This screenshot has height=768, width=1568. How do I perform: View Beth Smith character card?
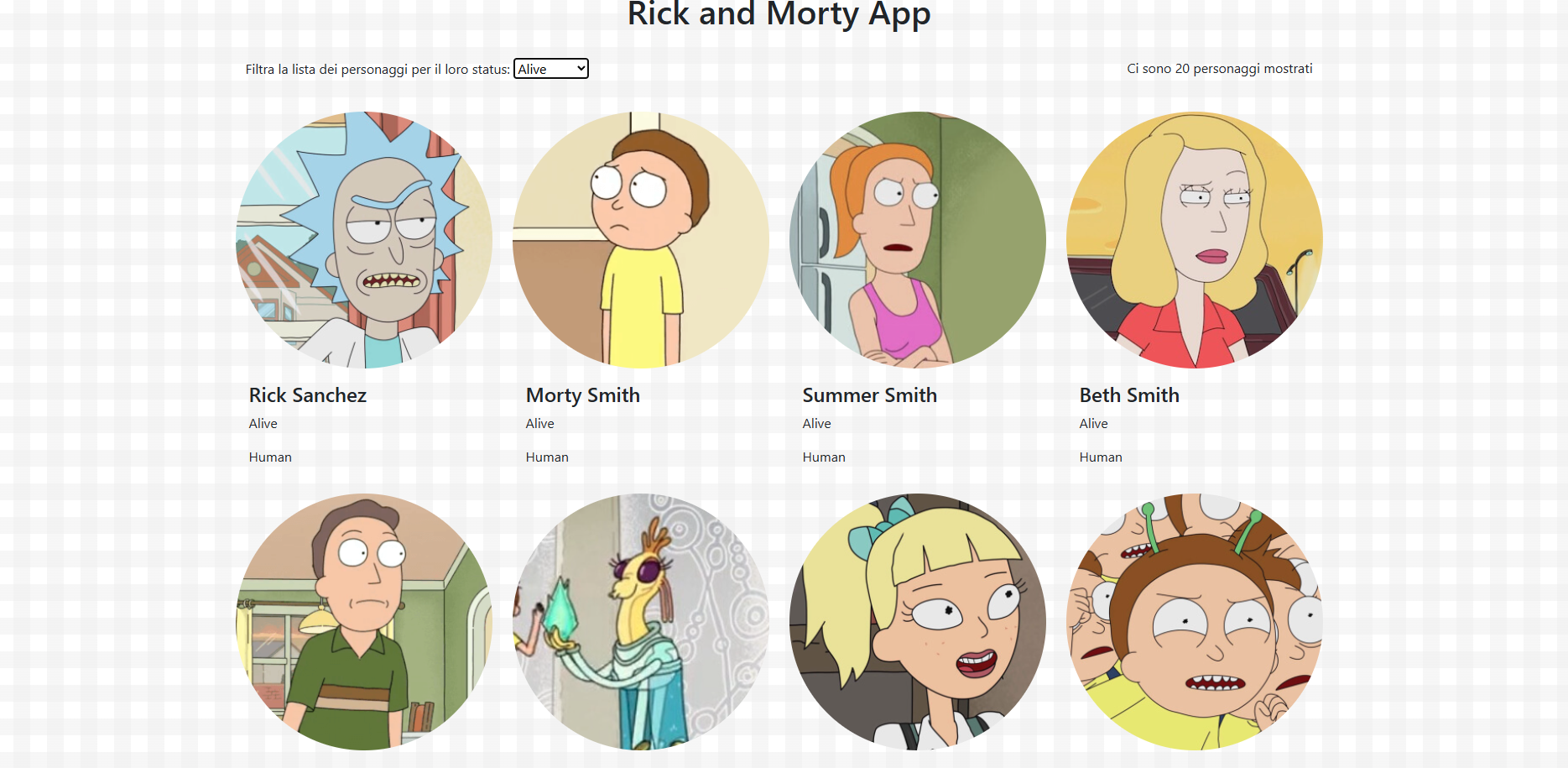coord(1194,241)
